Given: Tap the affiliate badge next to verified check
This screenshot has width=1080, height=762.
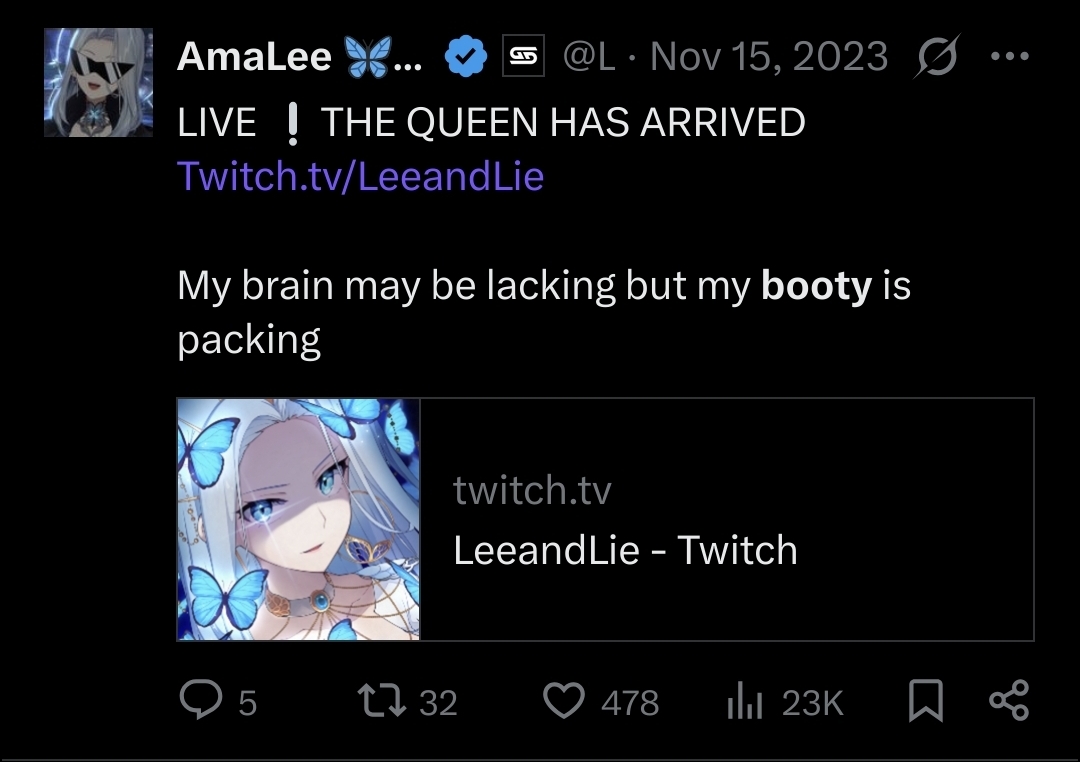Looking at the screenshot, I should click(520, 57).
